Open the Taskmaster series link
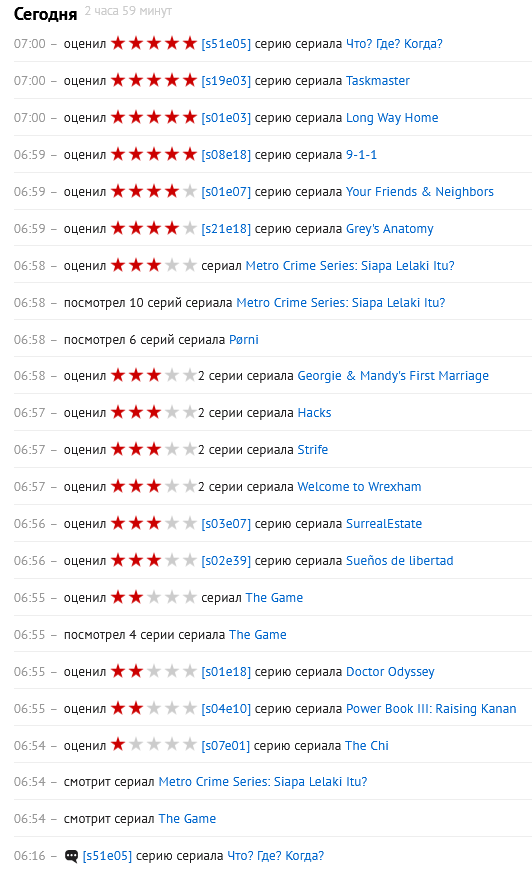532x877 pixels. point(378,81)
